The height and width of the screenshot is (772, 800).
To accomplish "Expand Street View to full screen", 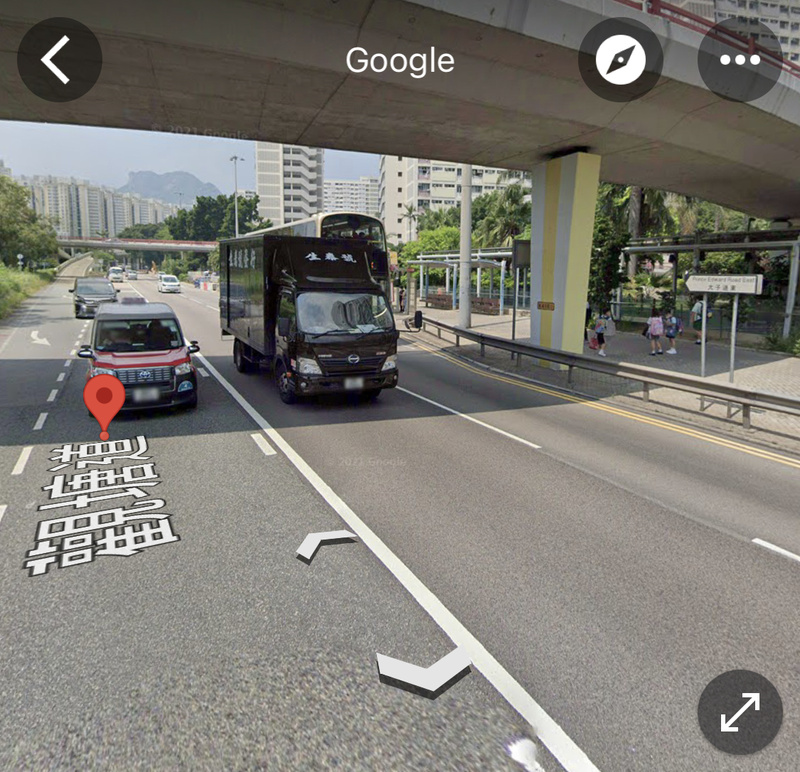I will (739, 711).
